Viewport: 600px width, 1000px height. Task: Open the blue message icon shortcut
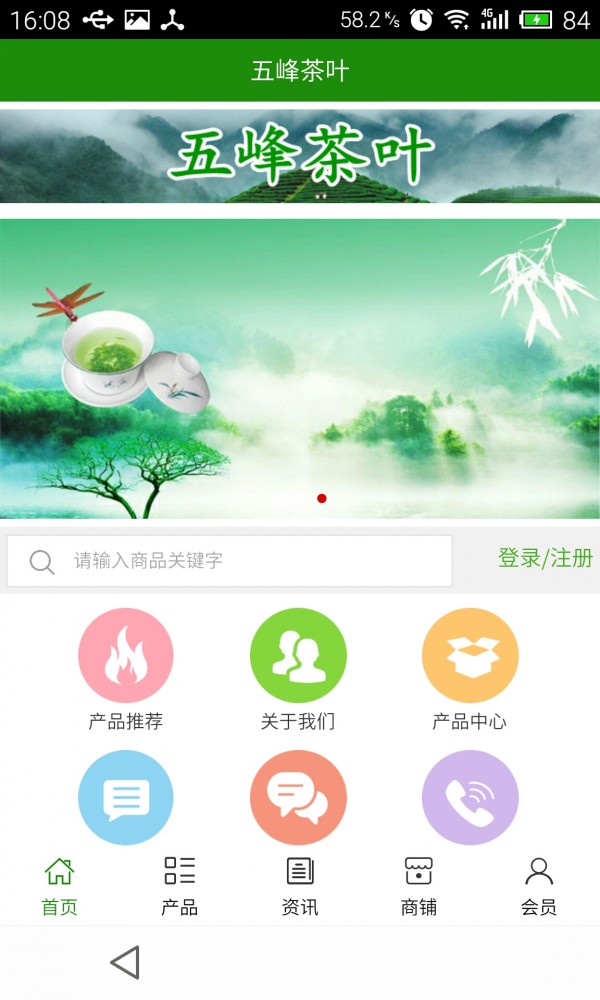pos(126,798)
